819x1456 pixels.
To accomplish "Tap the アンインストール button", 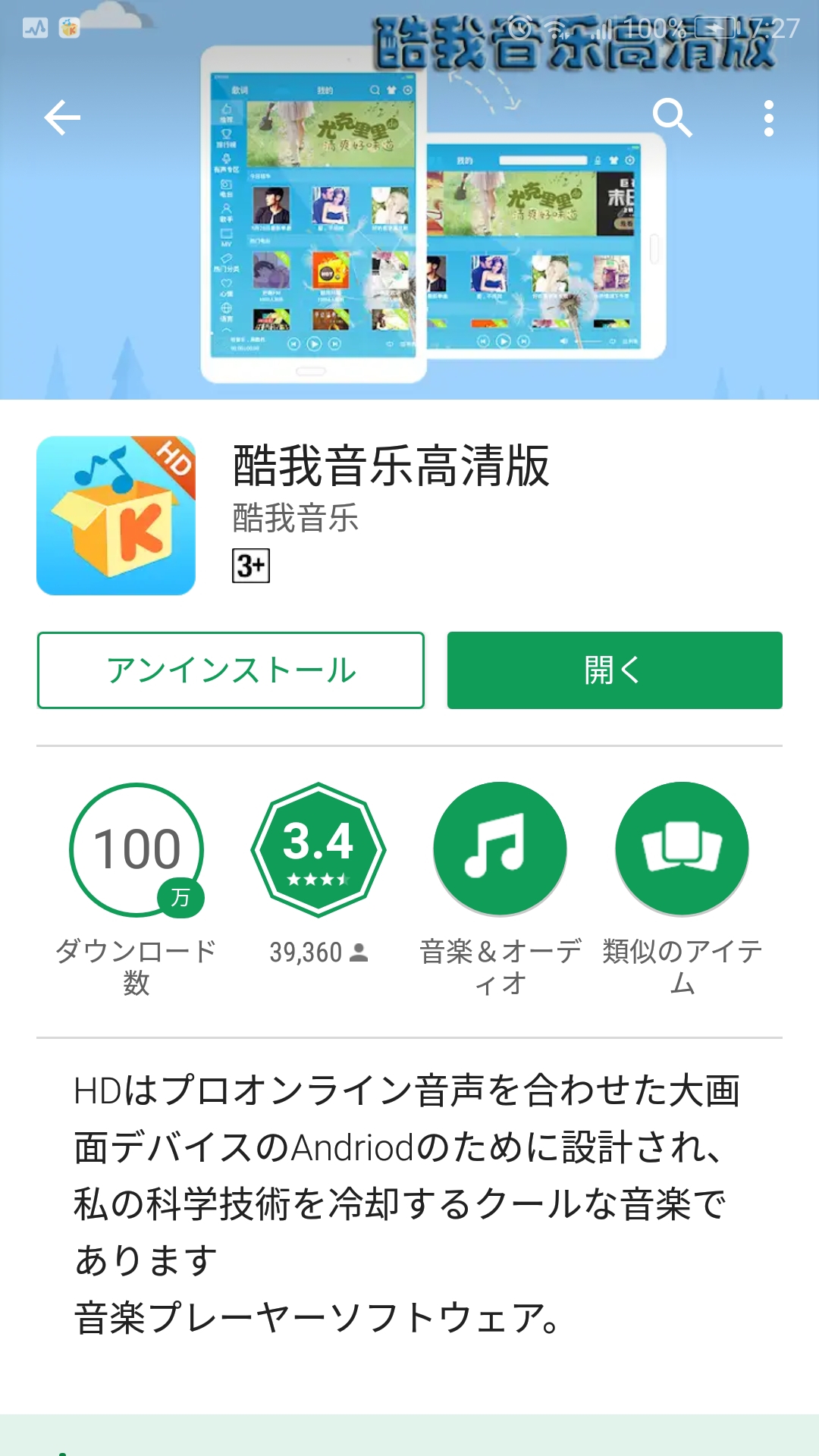I will point(231,670).
